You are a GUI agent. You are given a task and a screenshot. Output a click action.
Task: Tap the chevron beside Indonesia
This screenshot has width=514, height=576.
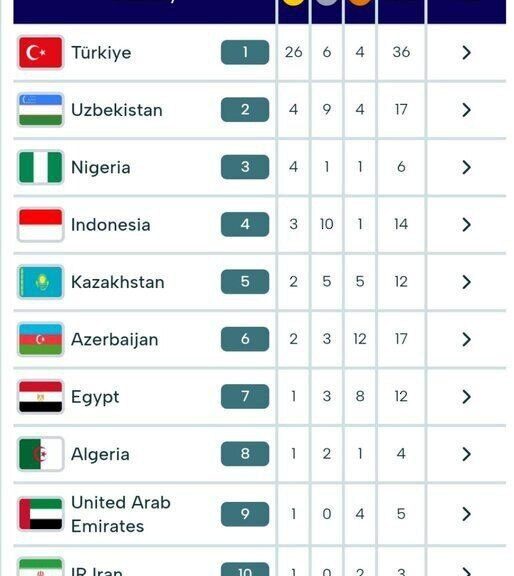[x=466, y=224]
